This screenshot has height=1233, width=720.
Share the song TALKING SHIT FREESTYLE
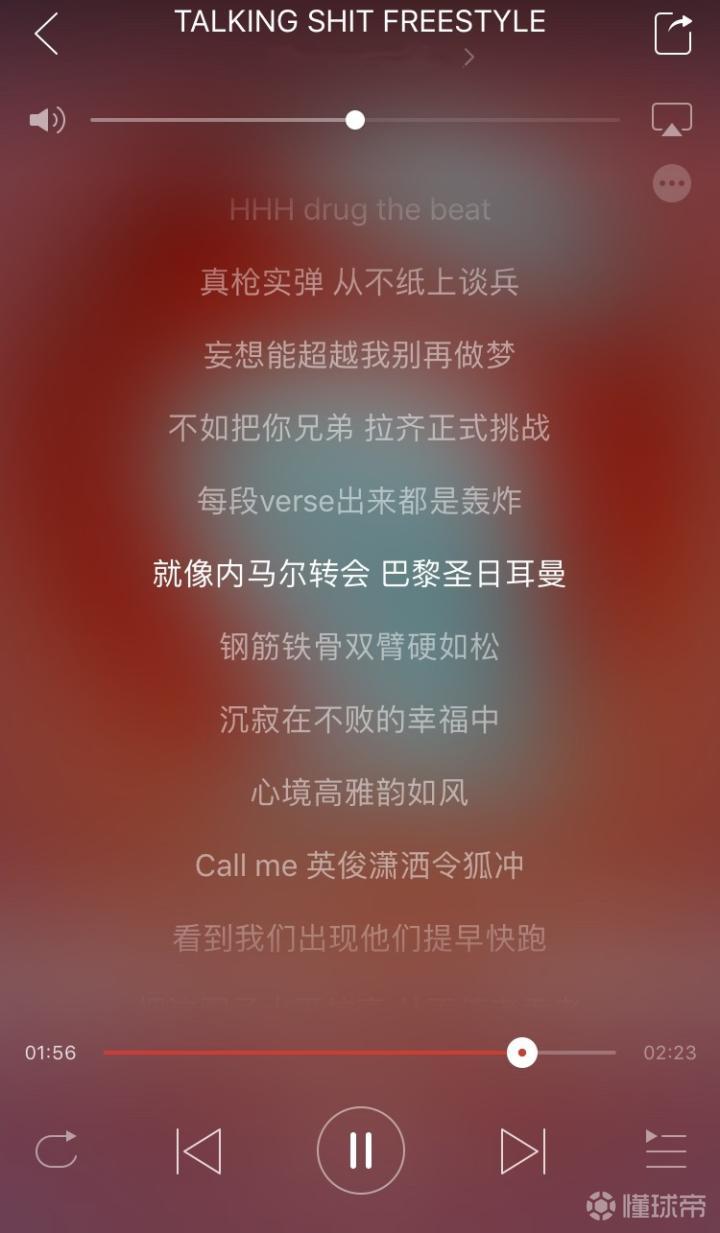click(x=673, y=35)
